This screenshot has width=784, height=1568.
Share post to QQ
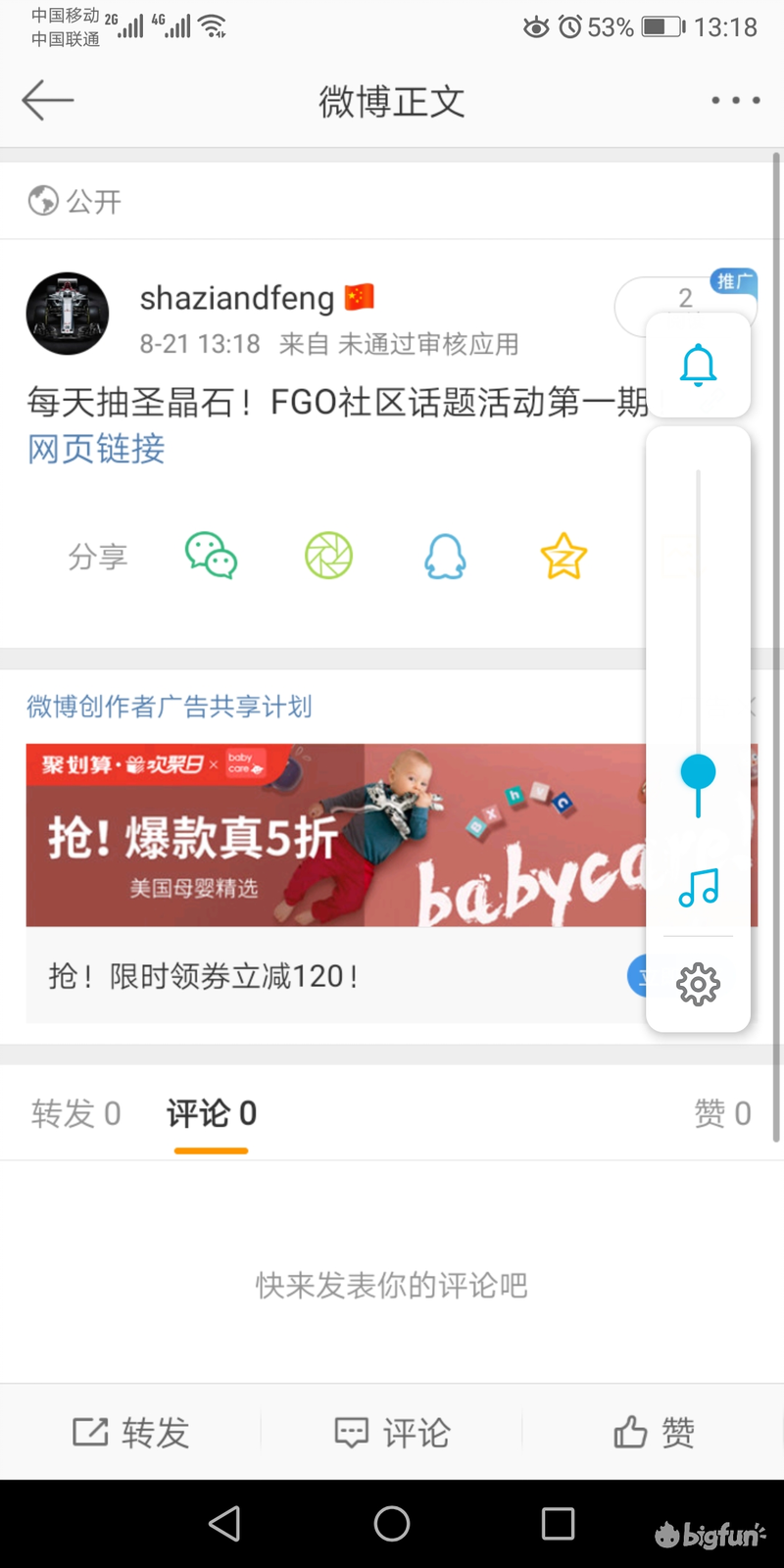tap(445, 557)
